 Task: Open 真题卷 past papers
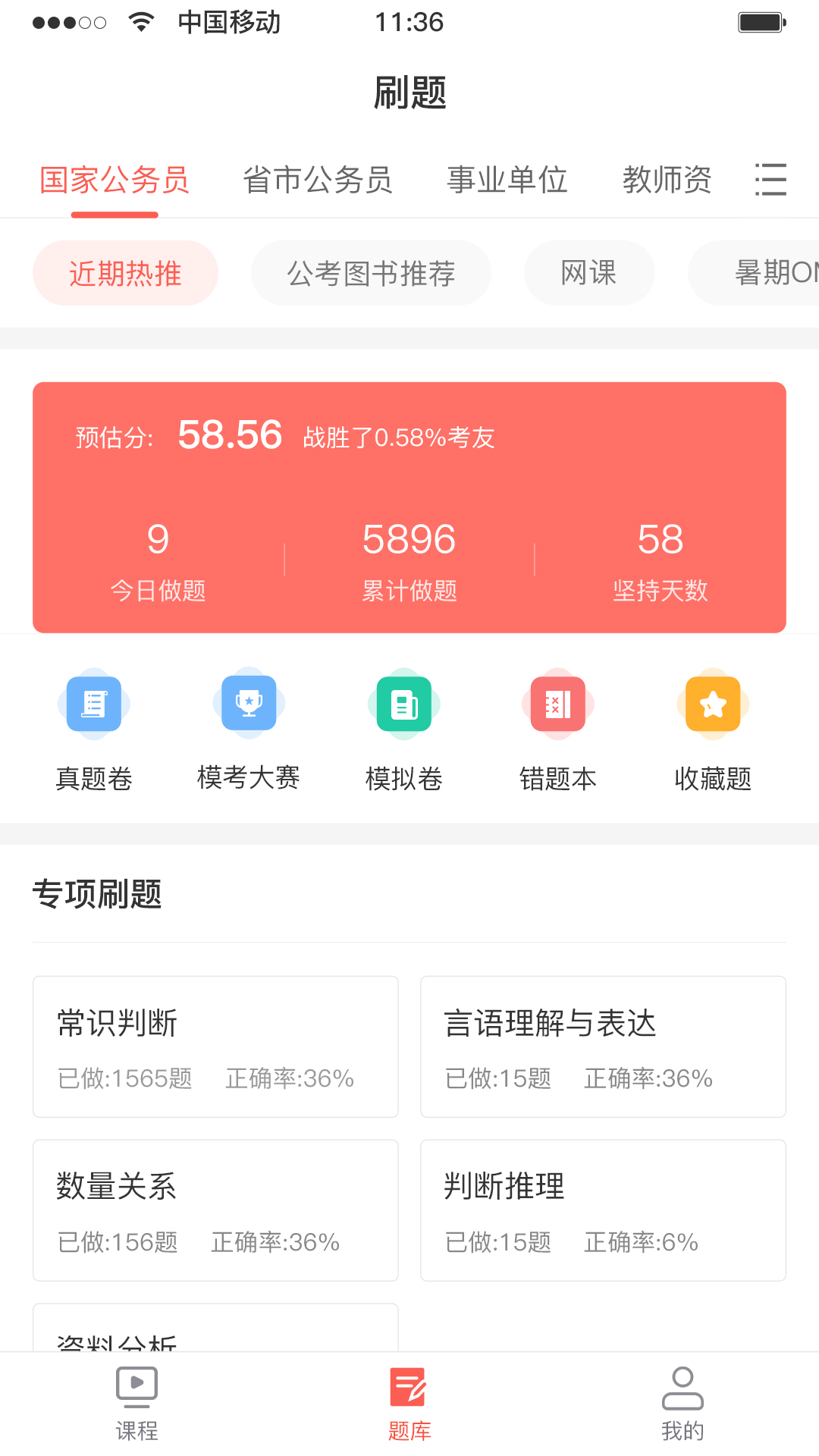point(94,729)
